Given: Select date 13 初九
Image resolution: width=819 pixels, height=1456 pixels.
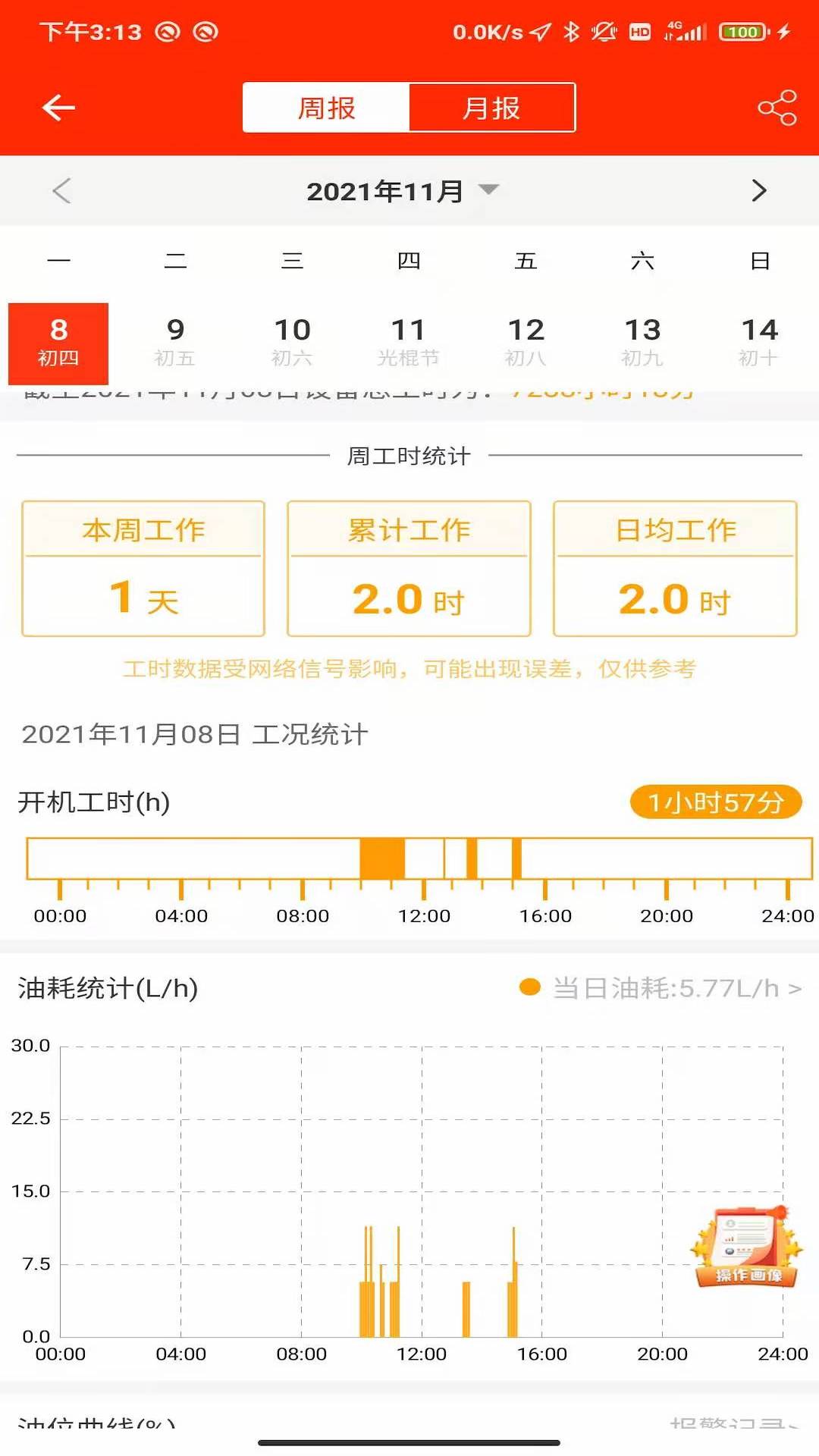Looking at the screenshot, I should pyautogui.click(x=642, y=343).
